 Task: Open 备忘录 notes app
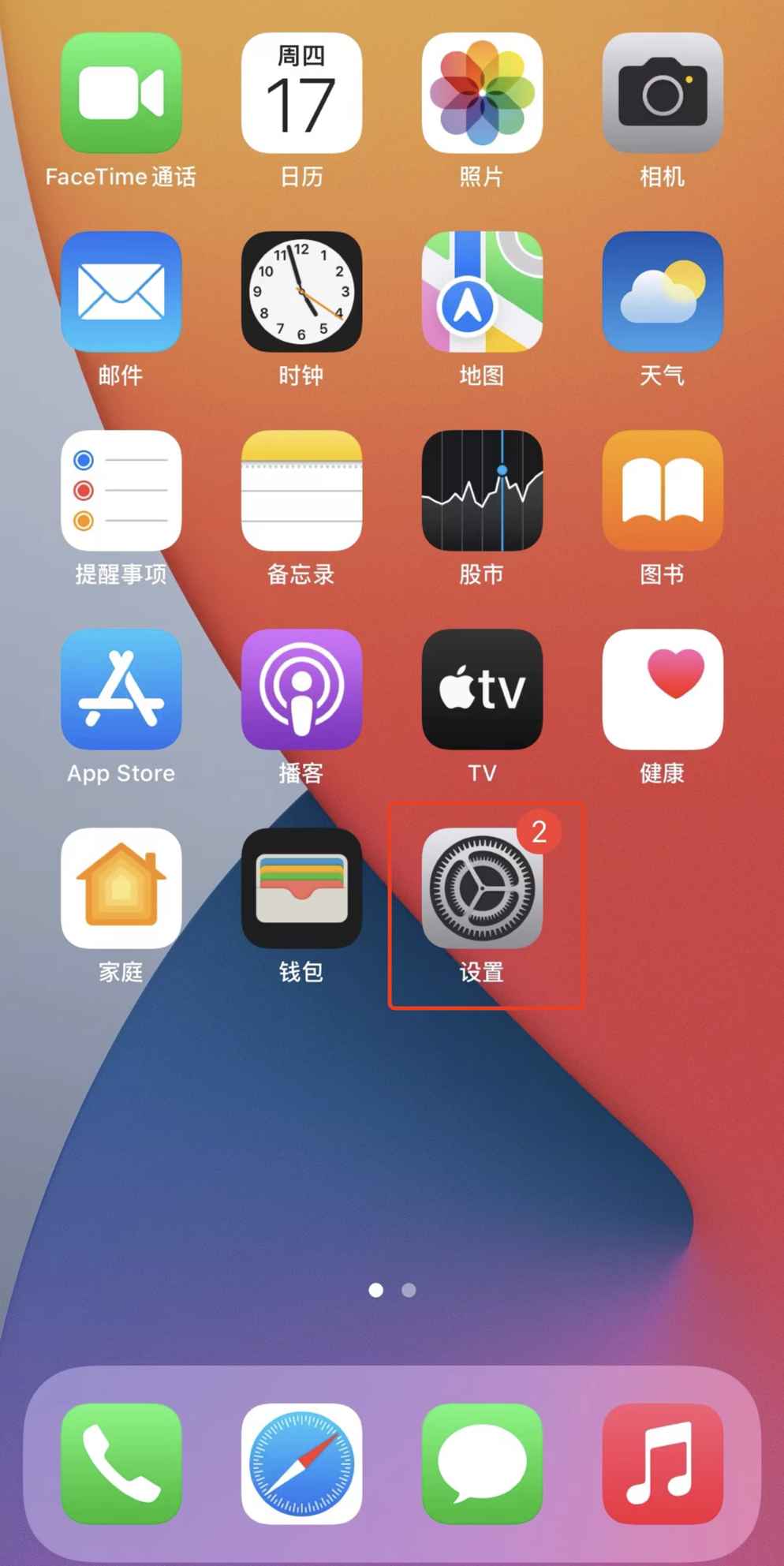coord(301,491)
